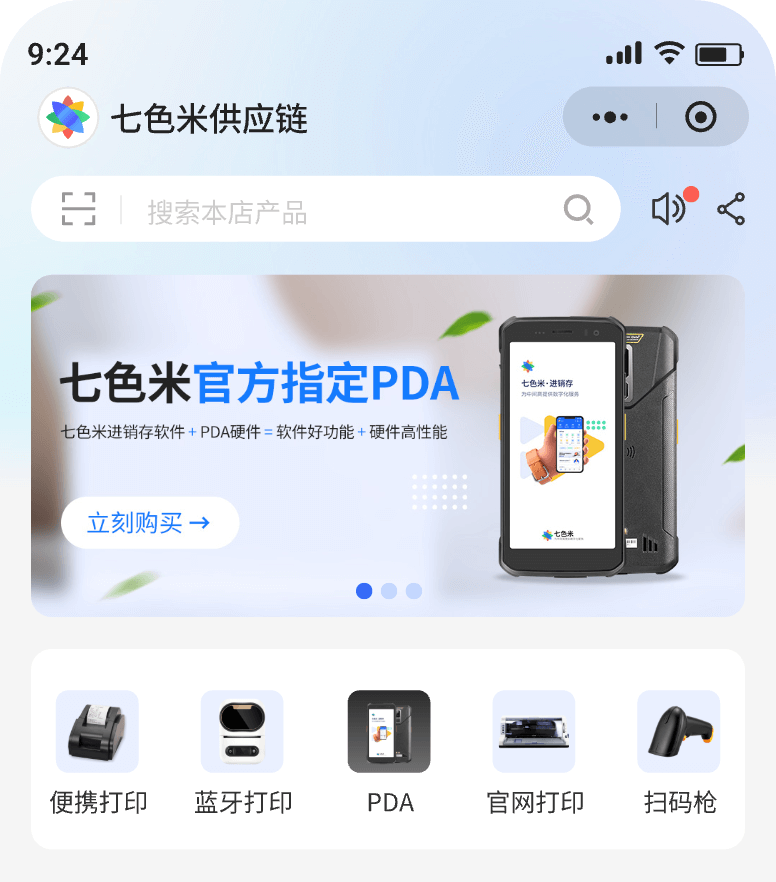Open the mini program more-options menu
This screenshot has height=882, width=776.
[x=610, y=117]
